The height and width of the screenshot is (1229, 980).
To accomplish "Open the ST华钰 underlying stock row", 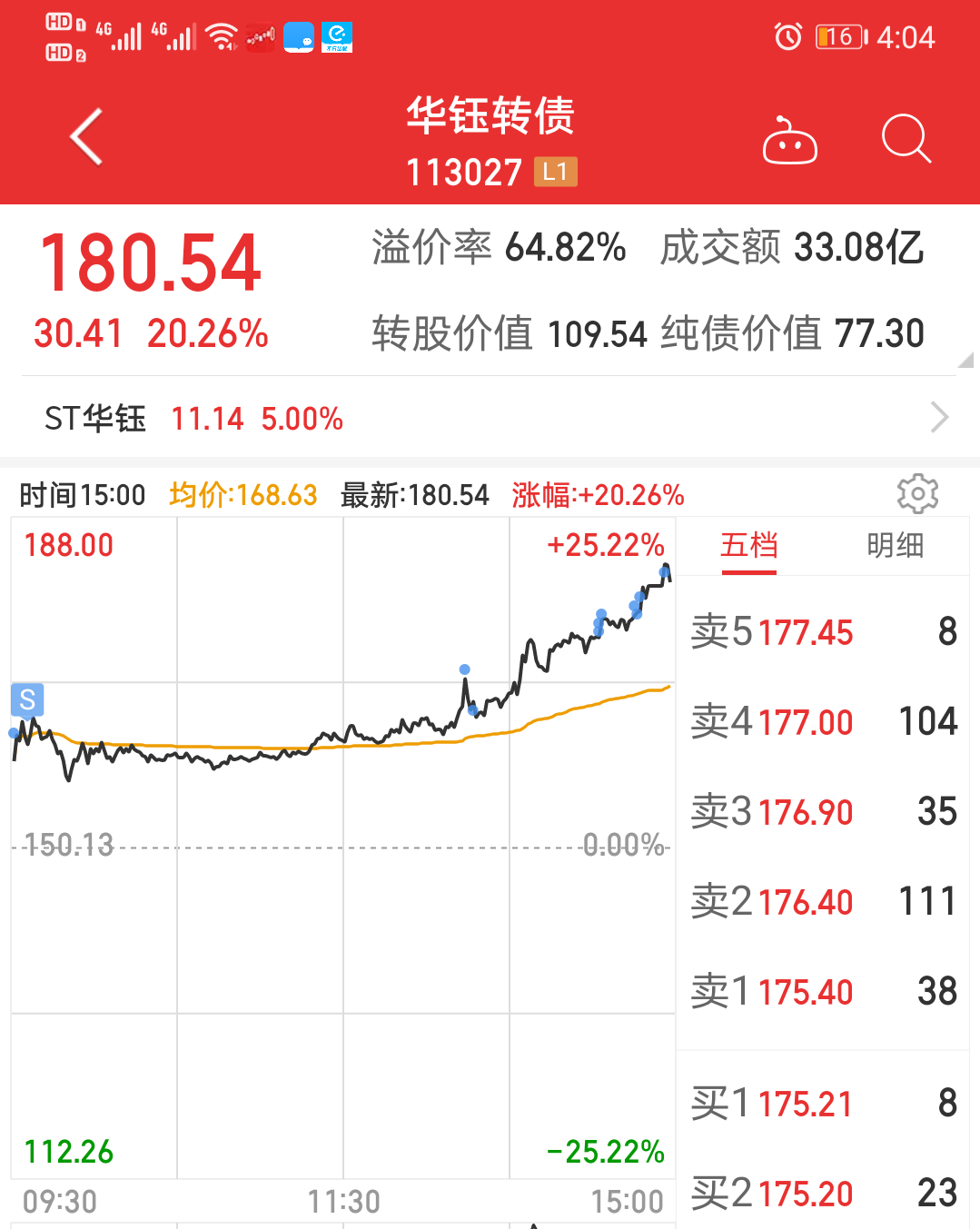I will click(x=490, y=419).
